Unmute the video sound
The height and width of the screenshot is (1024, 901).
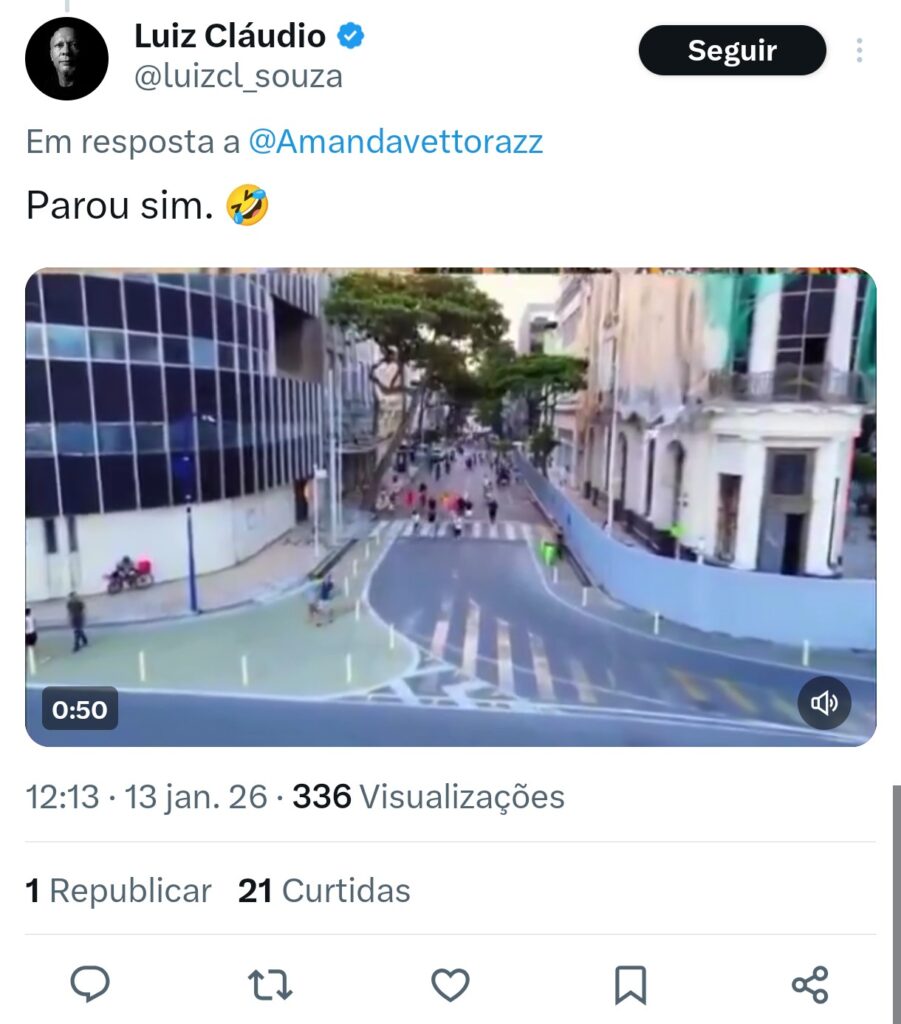(824, 704)
